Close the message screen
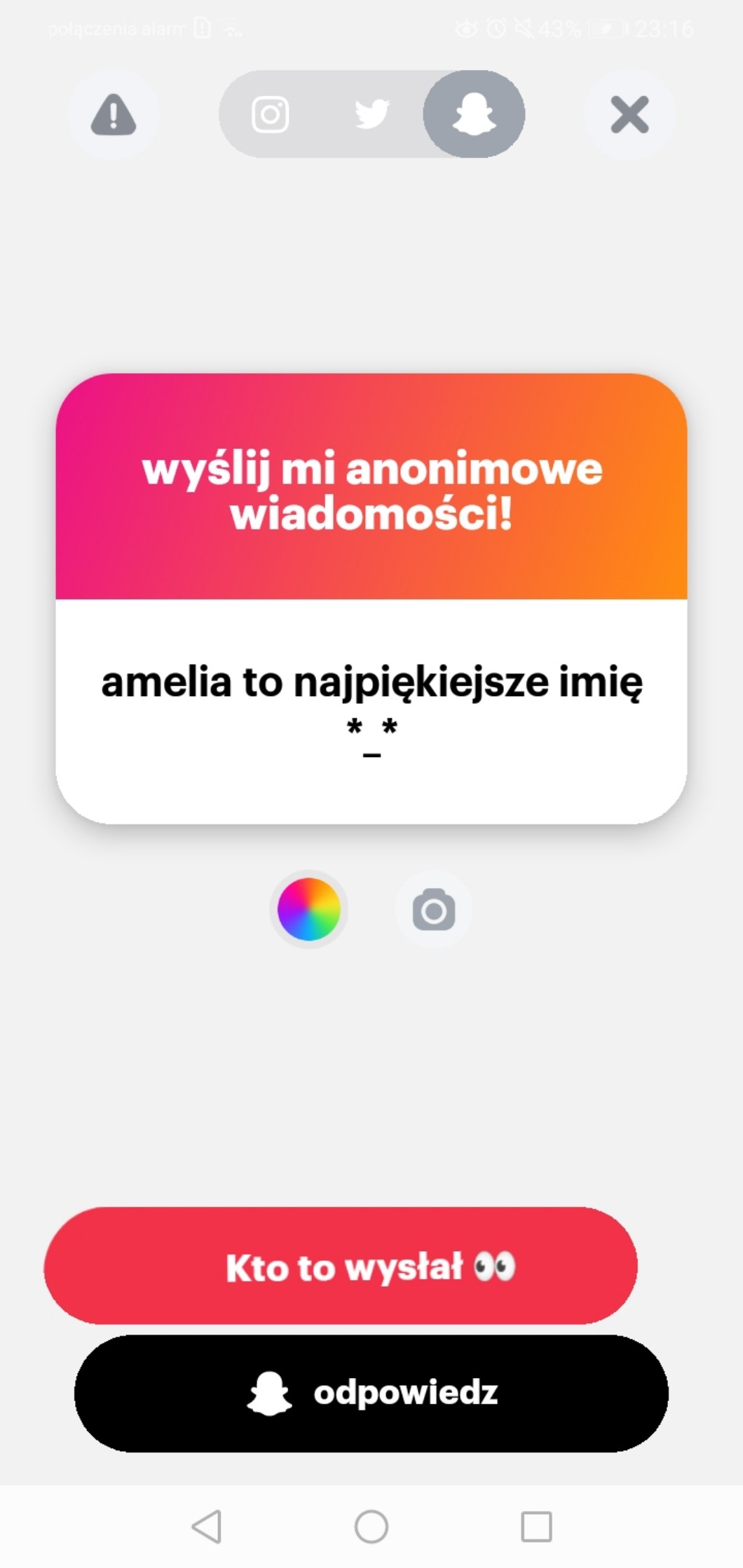Image resolution: width=743 pixels, height=1568 pixels. click(x=629, y=114)
